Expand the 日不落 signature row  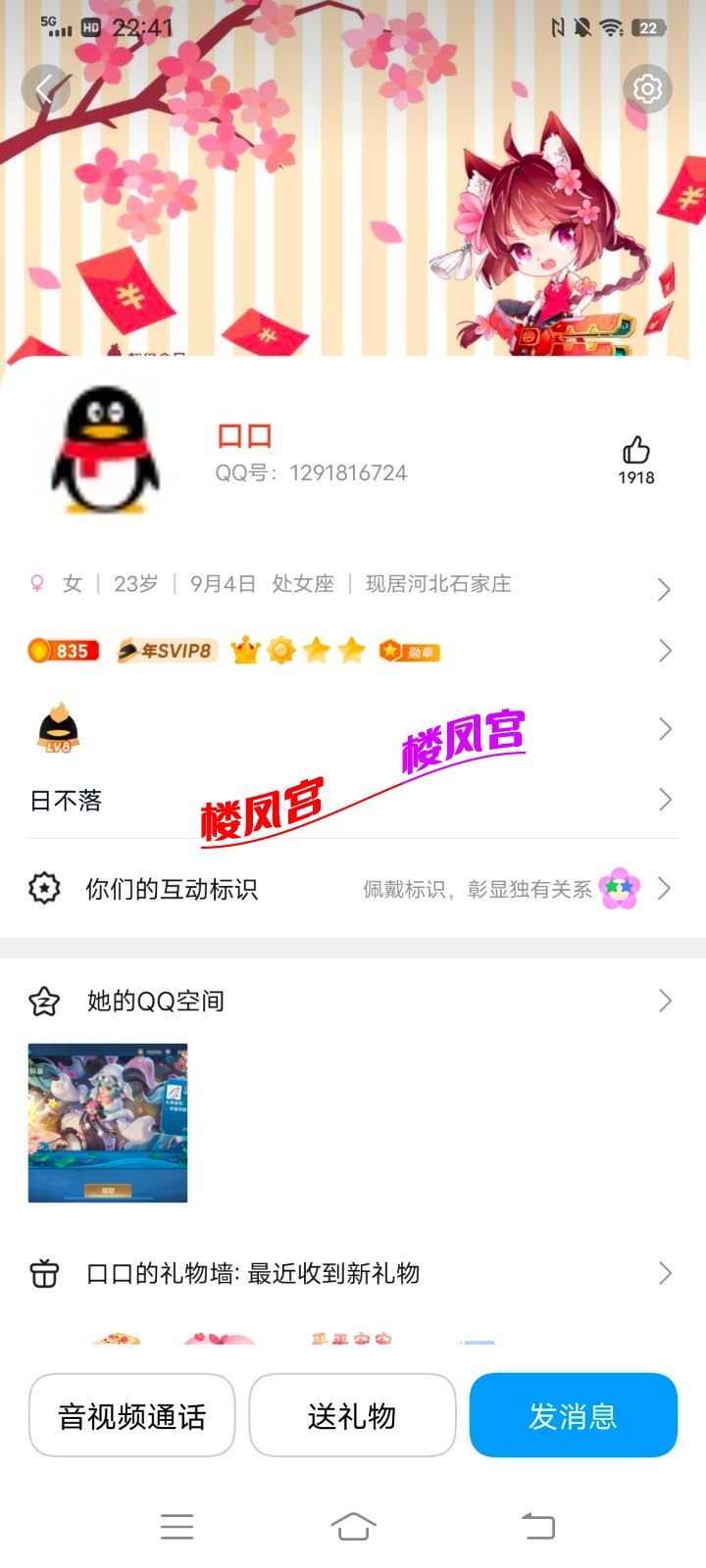coord(665,800)
